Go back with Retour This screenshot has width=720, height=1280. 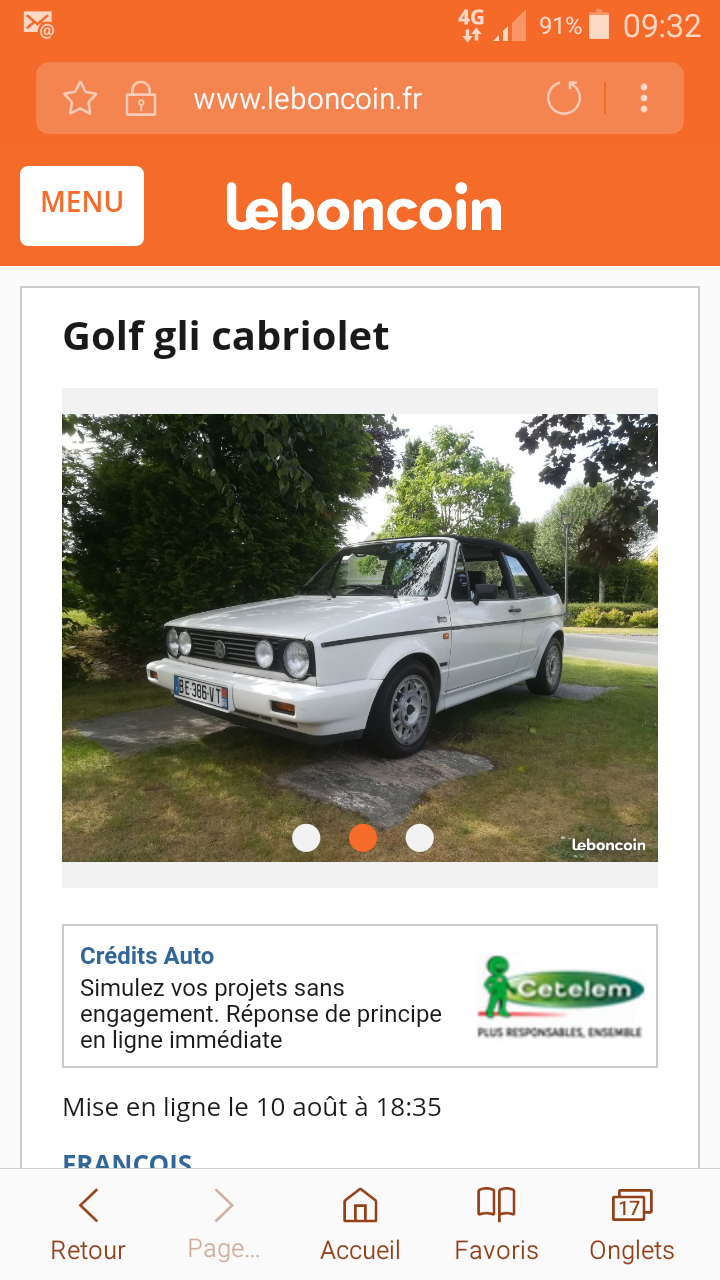pos(88,1224)
